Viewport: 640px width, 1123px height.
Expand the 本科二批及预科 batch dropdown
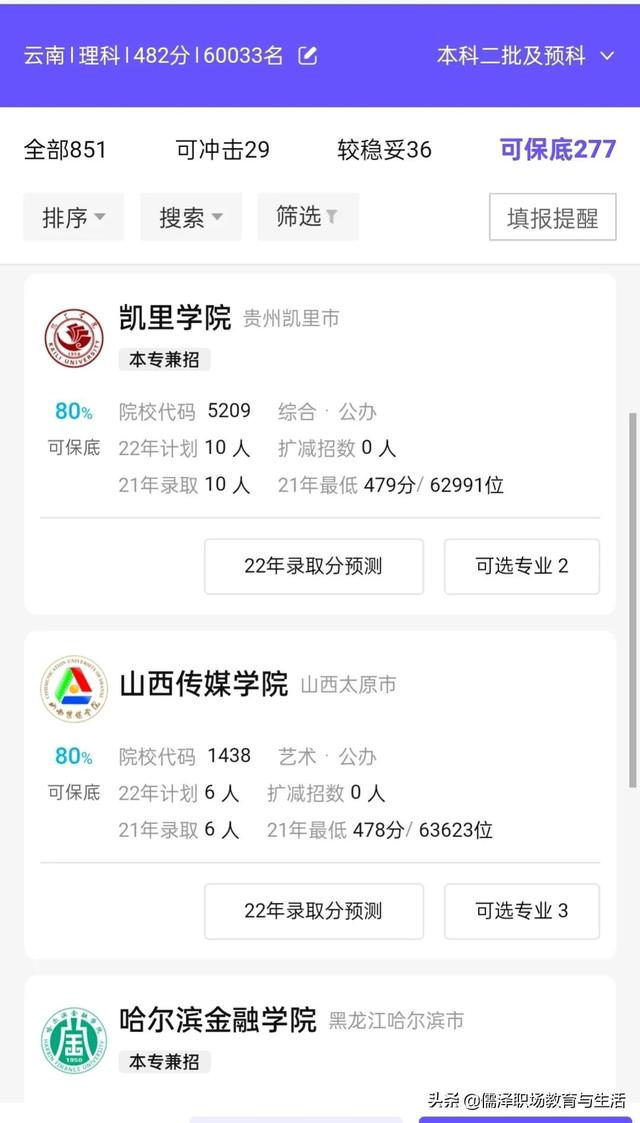525,56
